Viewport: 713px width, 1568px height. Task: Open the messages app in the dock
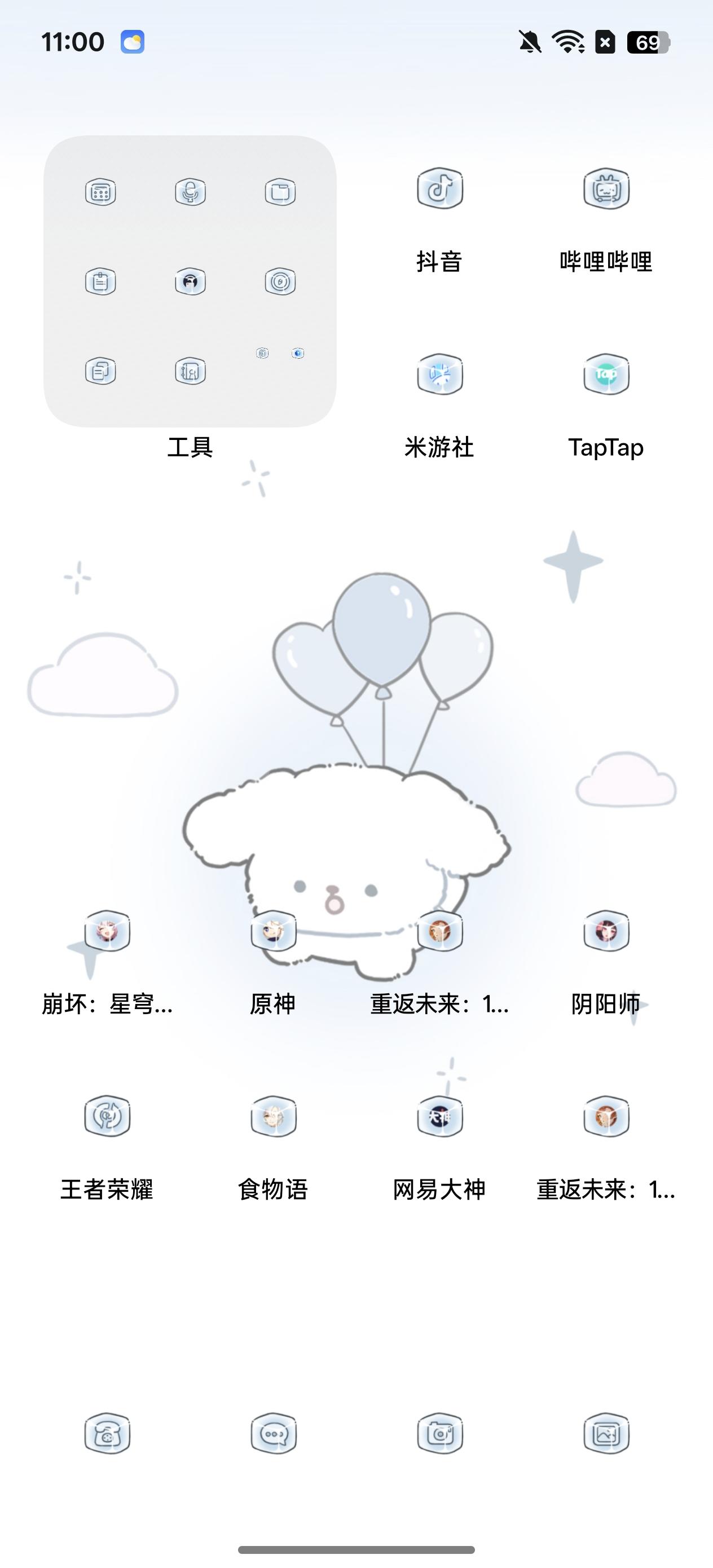point(274,1433)
